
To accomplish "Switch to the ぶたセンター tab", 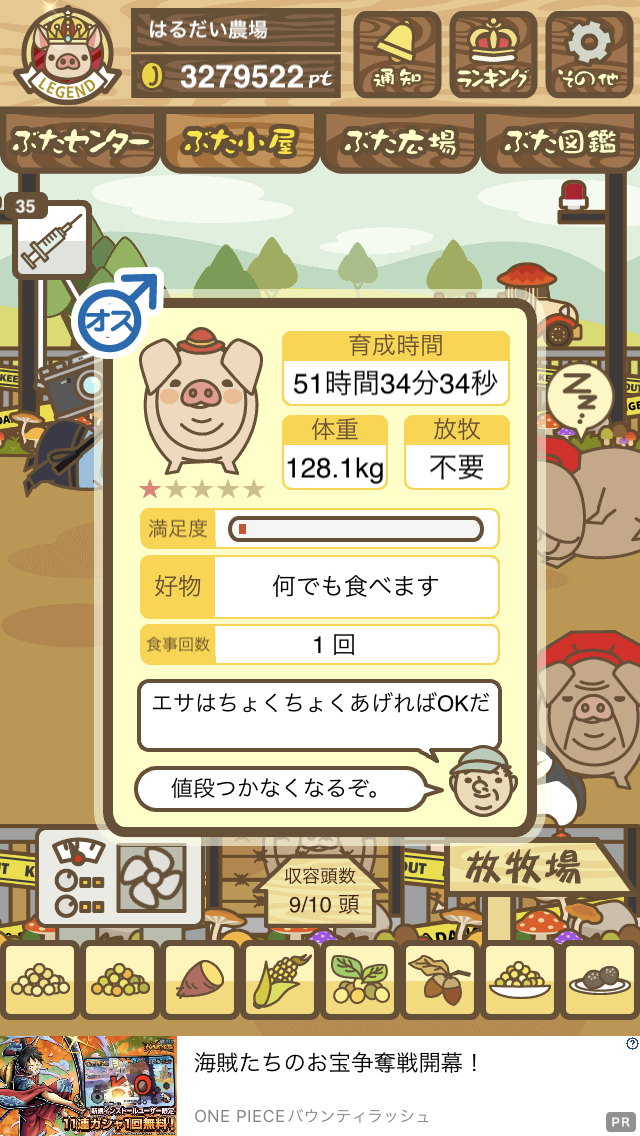I will tap(80, 141).
